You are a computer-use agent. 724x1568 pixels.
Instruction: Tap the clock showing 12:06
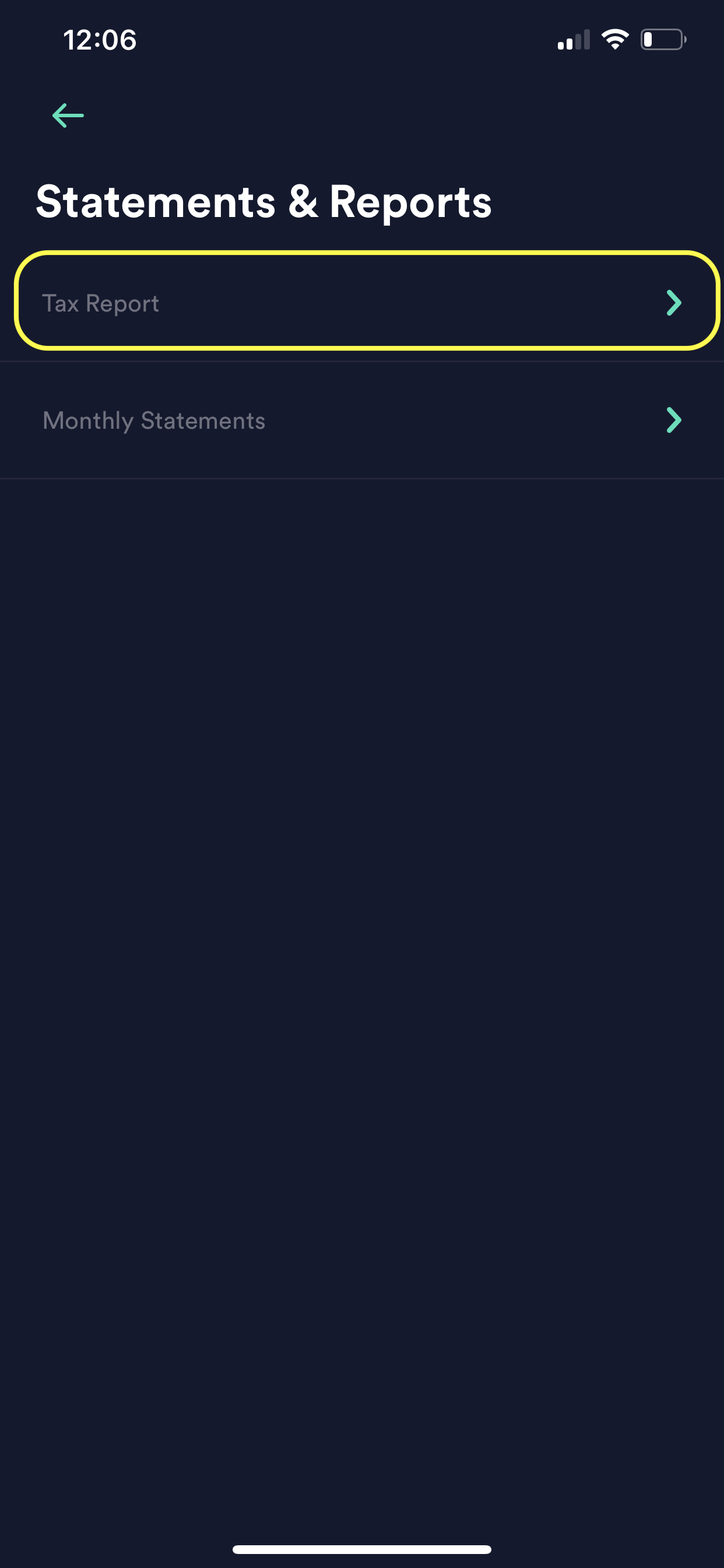99,40
